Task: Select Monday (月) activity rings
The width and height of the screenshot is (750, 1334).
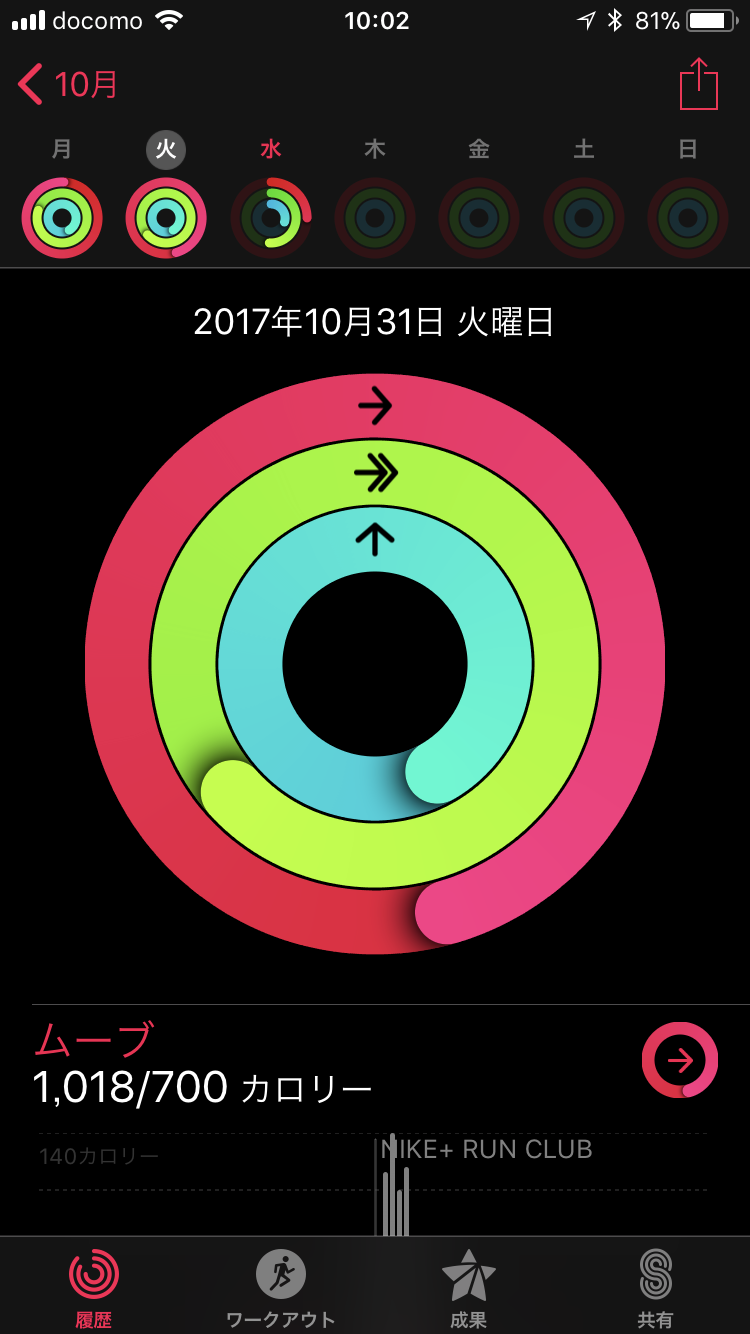Action: (x=62, y=217)
